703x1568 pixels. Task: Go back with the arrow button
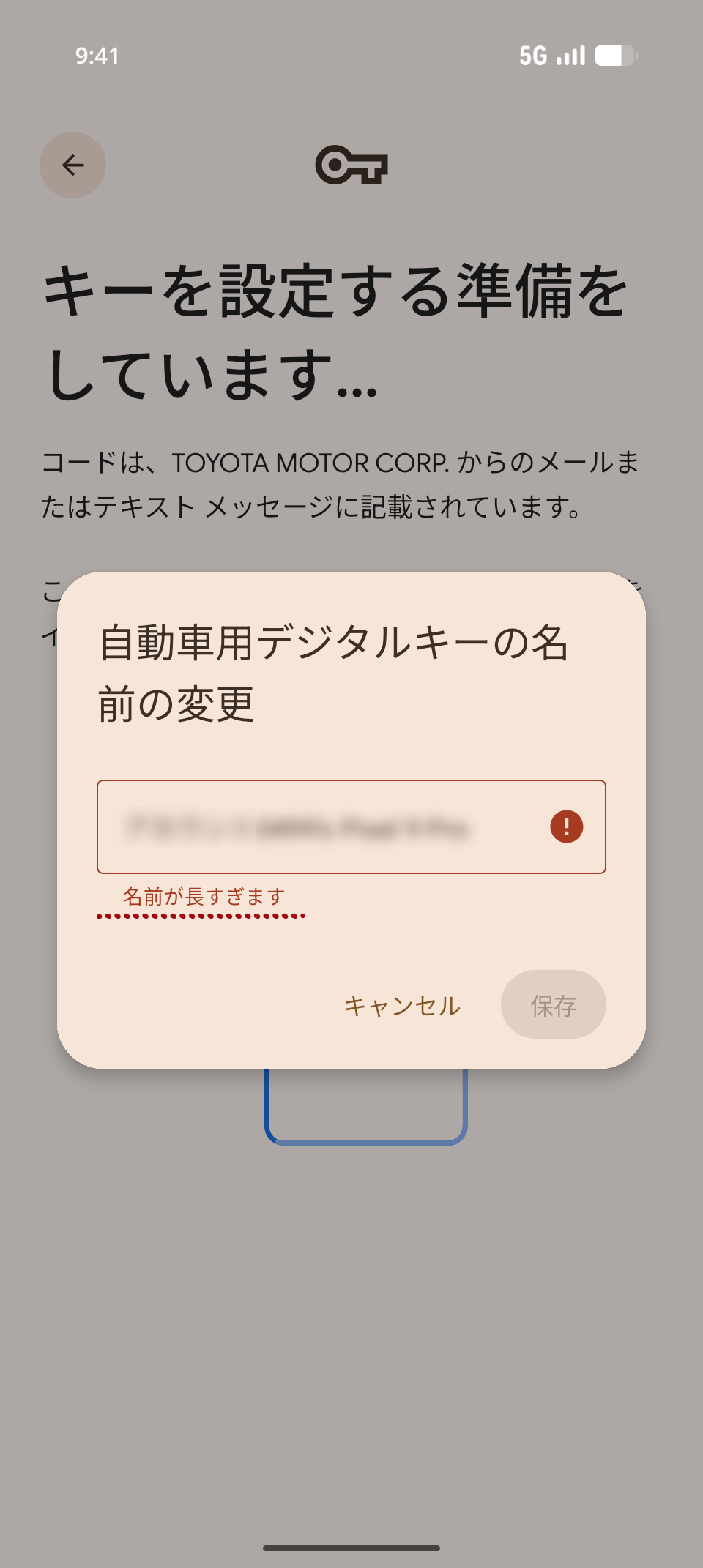click(x=72, y=165)
